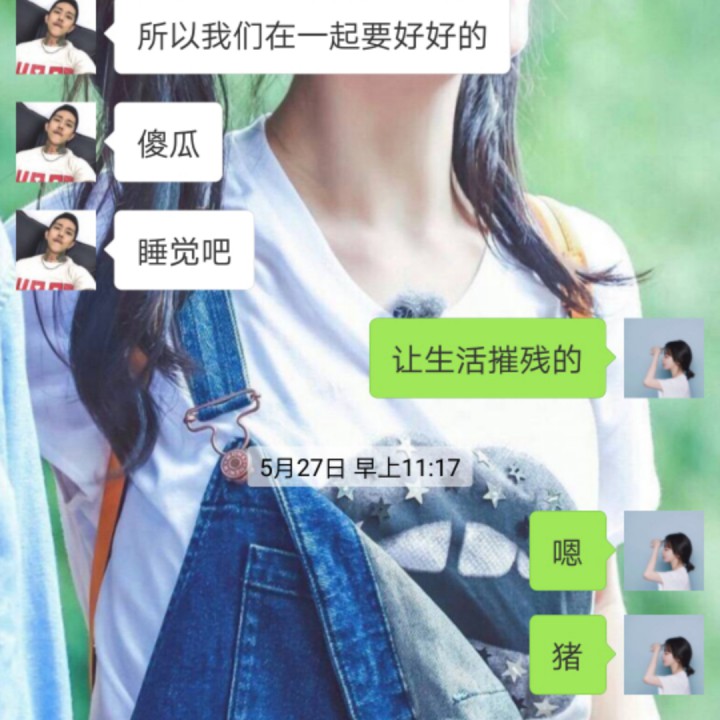Image resolution: width=720 pixels, height=720 pixels.
Task: Open sender's avatar beside 傻瓜 message
Action: pos(56,142)
